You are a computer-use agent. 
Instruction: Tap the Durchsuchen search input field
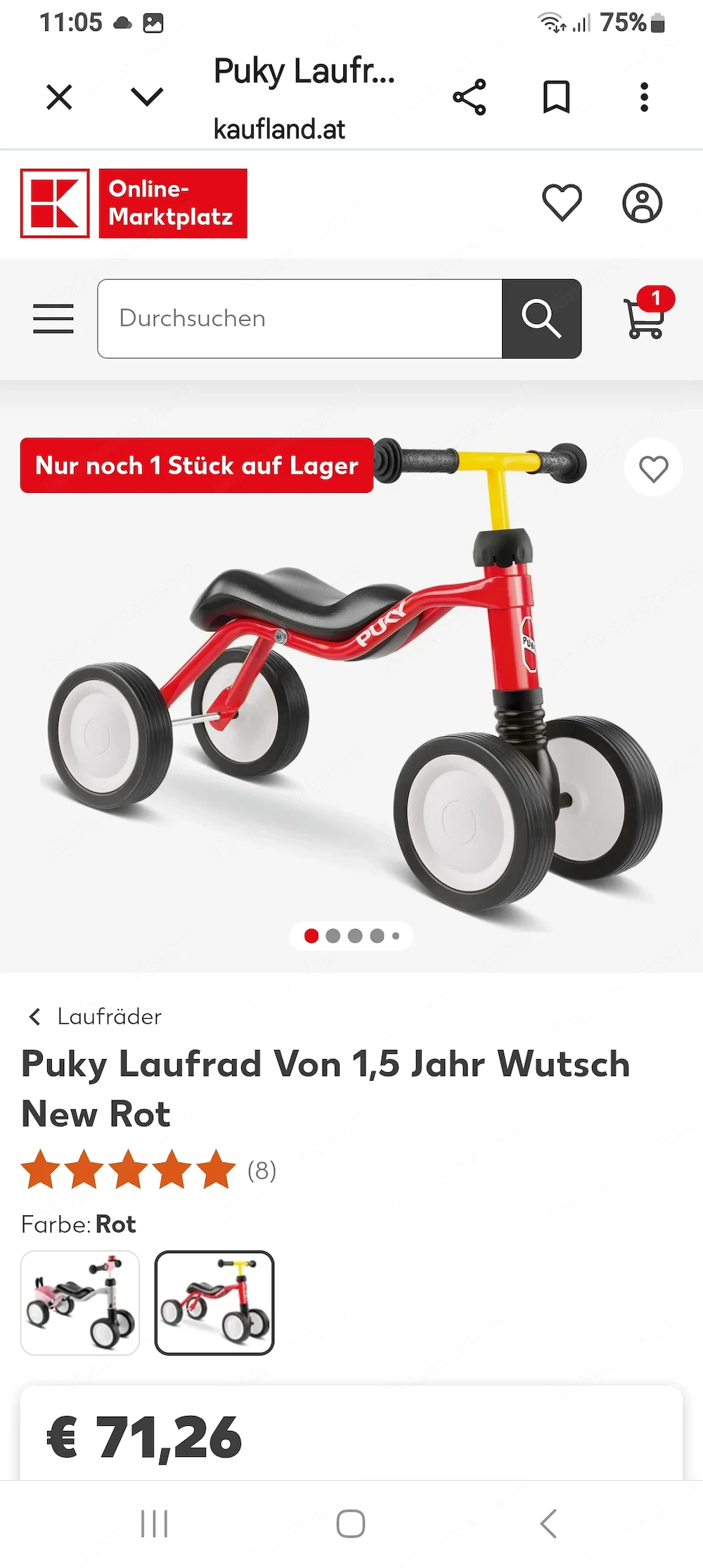pos(295,318)
